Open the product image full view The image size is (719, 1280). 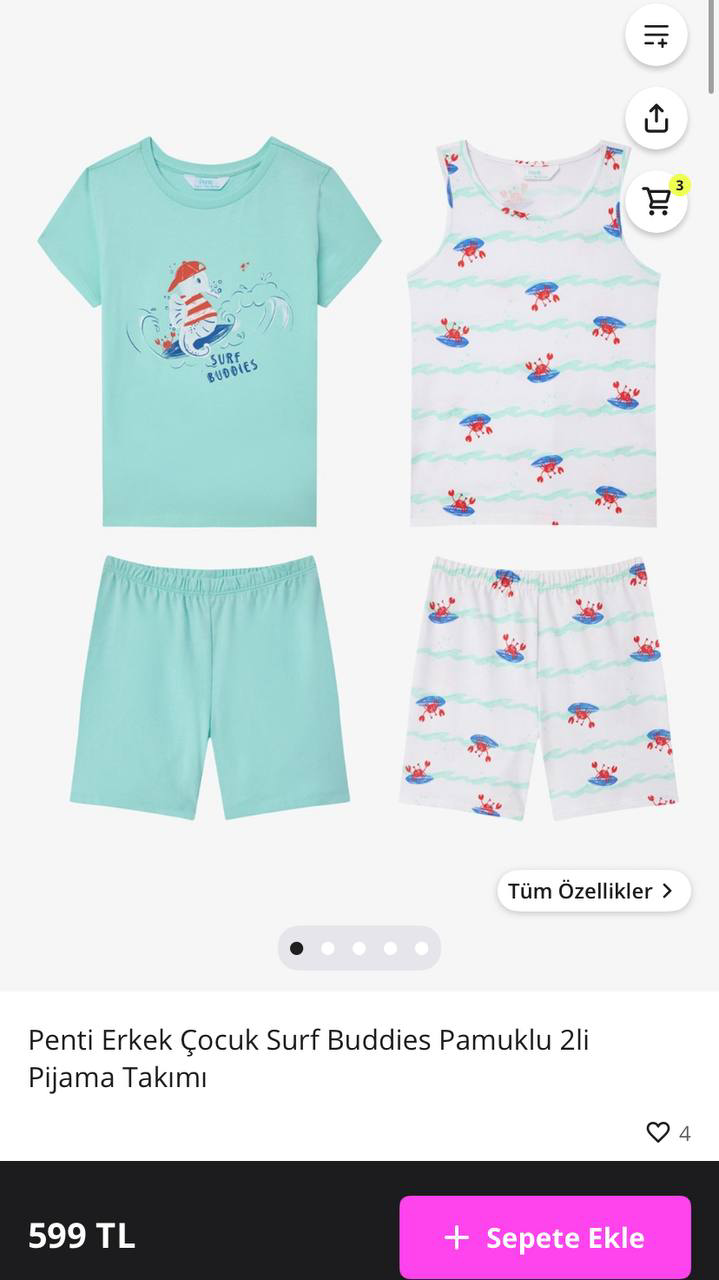pyautogui.click(x=359, y=480)
